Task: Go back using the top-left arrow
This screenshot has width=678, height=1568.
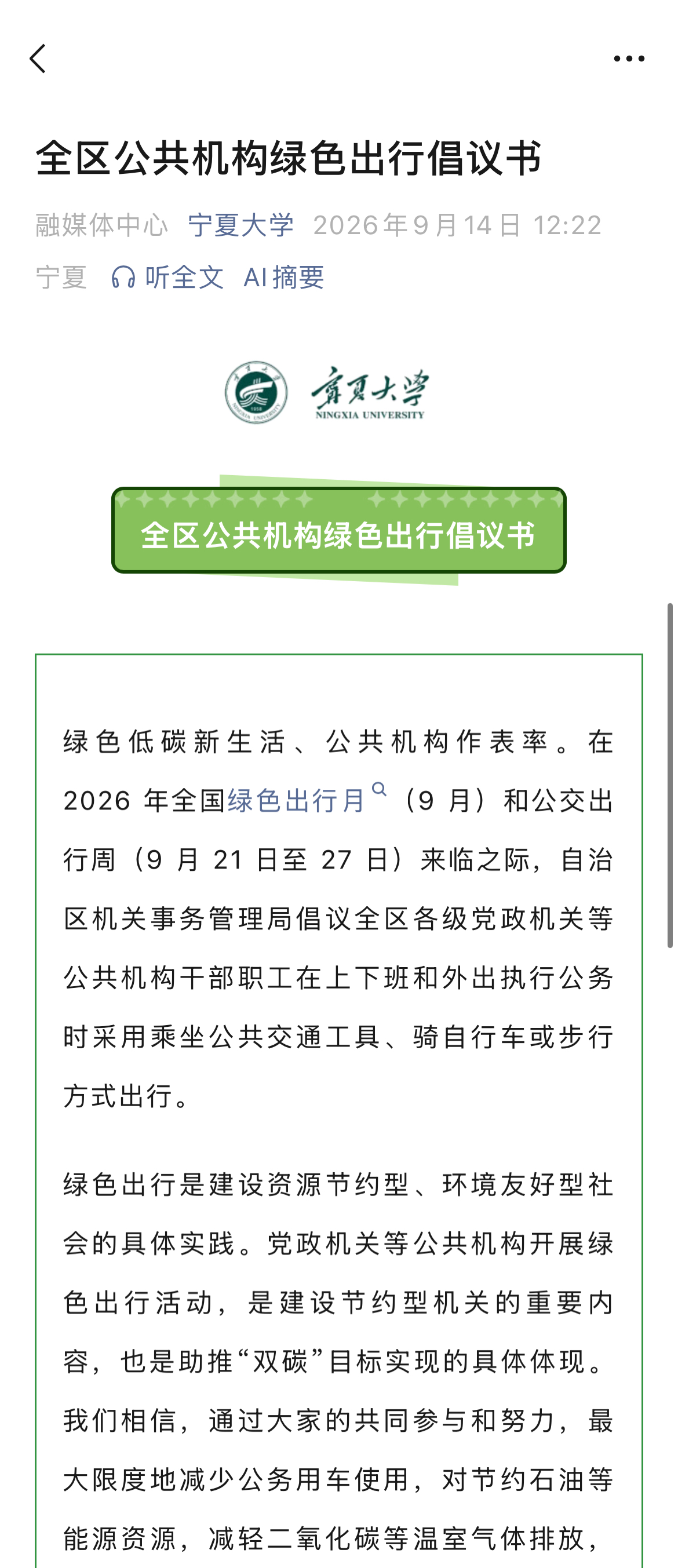Action: tap(38, 59)
